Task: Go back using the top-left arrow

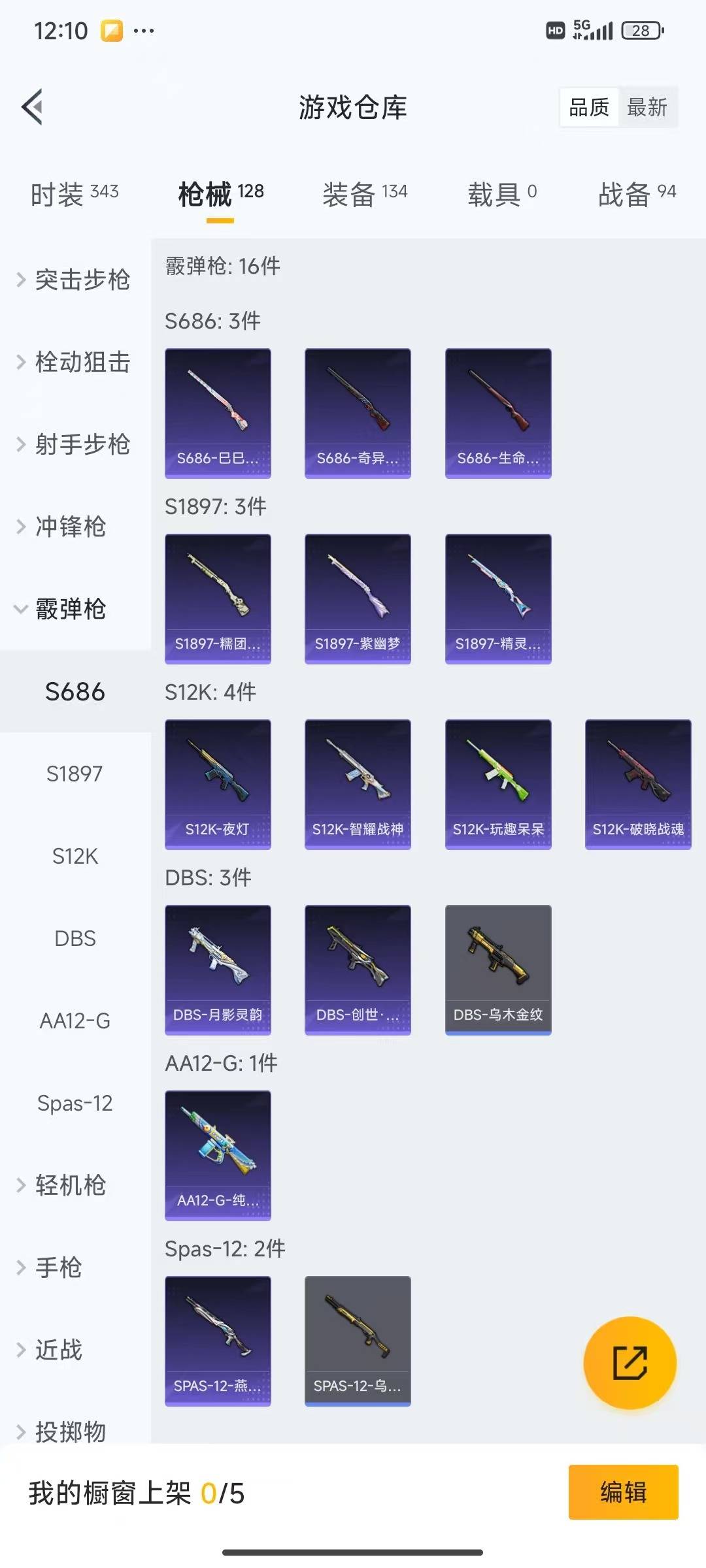Action: pos(33,106)
